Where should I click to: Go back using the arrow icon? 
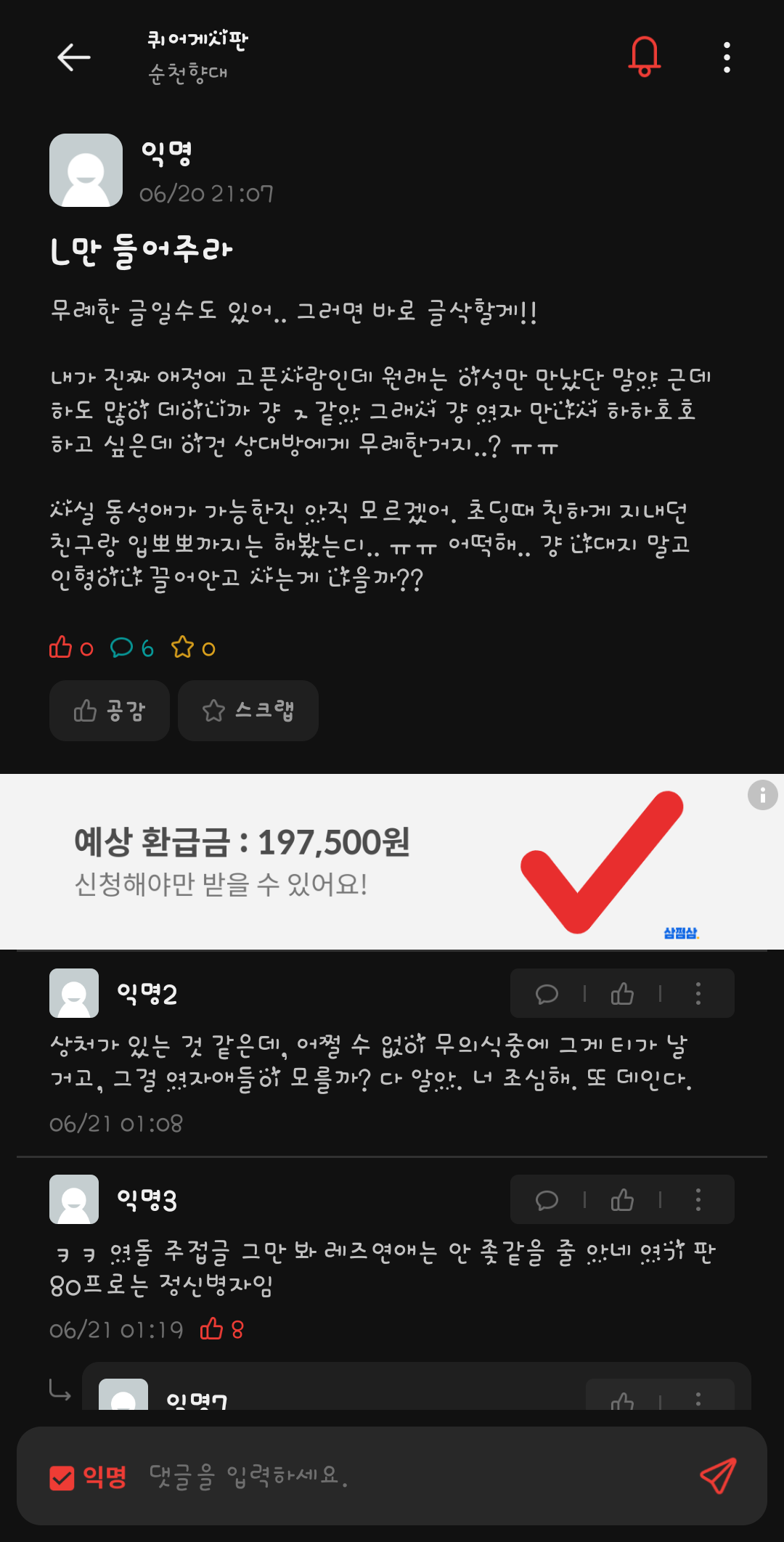pos(73,57)
